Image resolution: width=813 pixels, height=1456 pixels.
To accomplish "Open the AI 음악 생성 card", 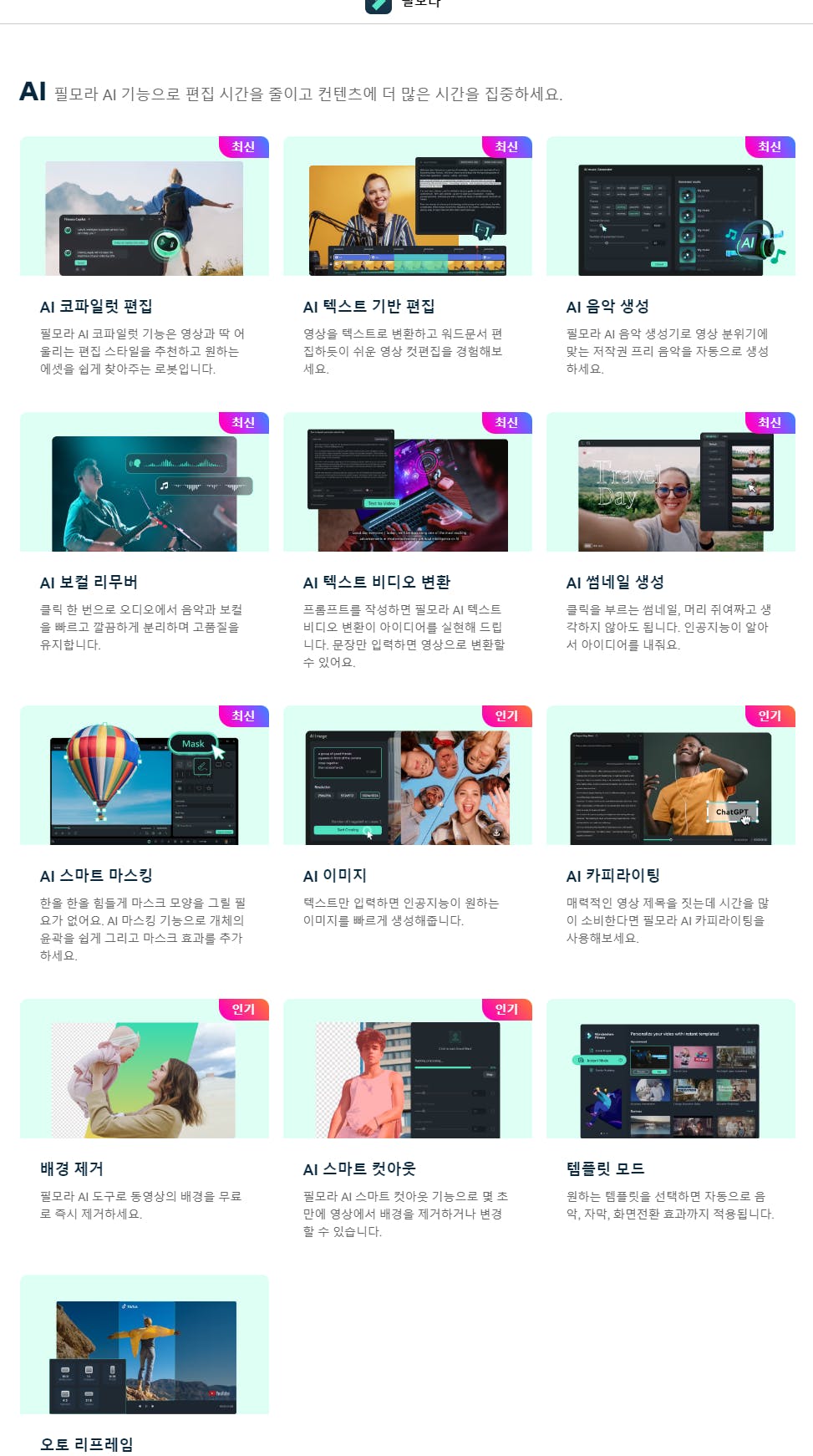I will coord(607,306).
